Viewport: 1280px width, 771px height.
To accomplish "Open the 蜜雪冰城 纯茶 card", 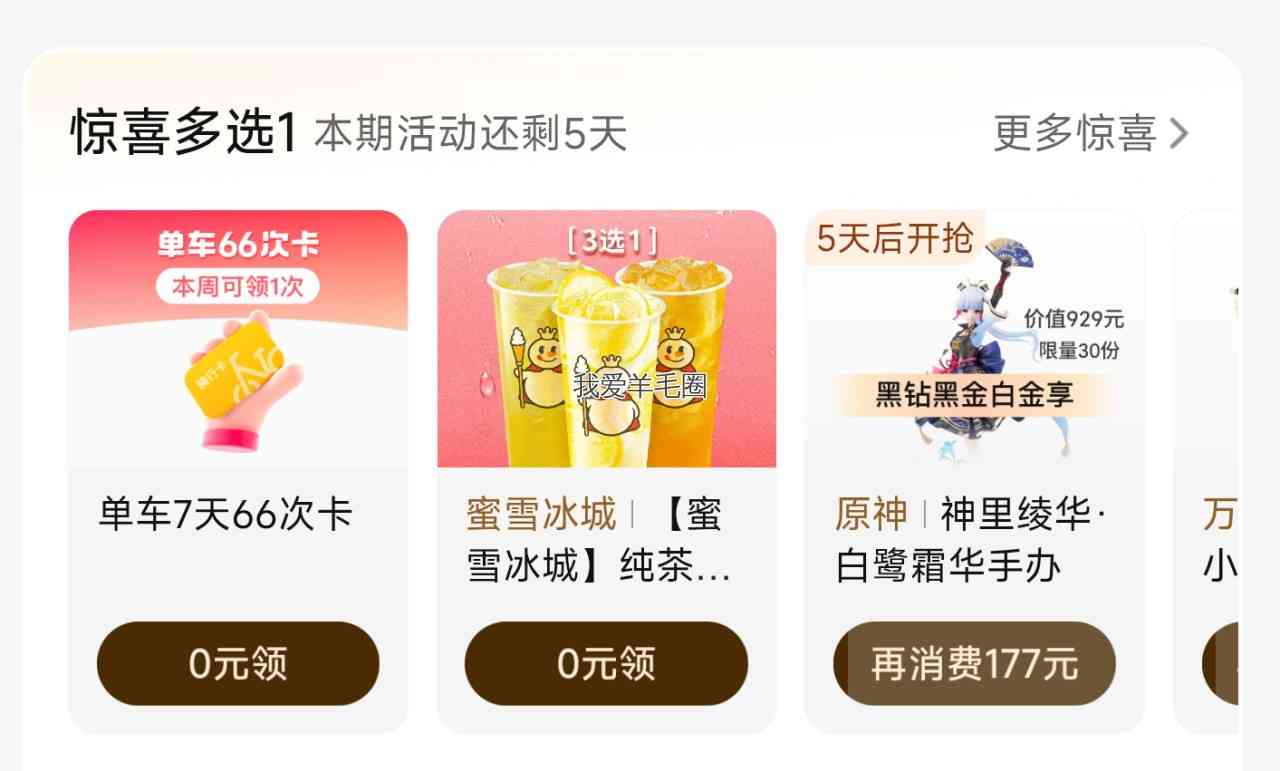I will click(x=606, y=471).
